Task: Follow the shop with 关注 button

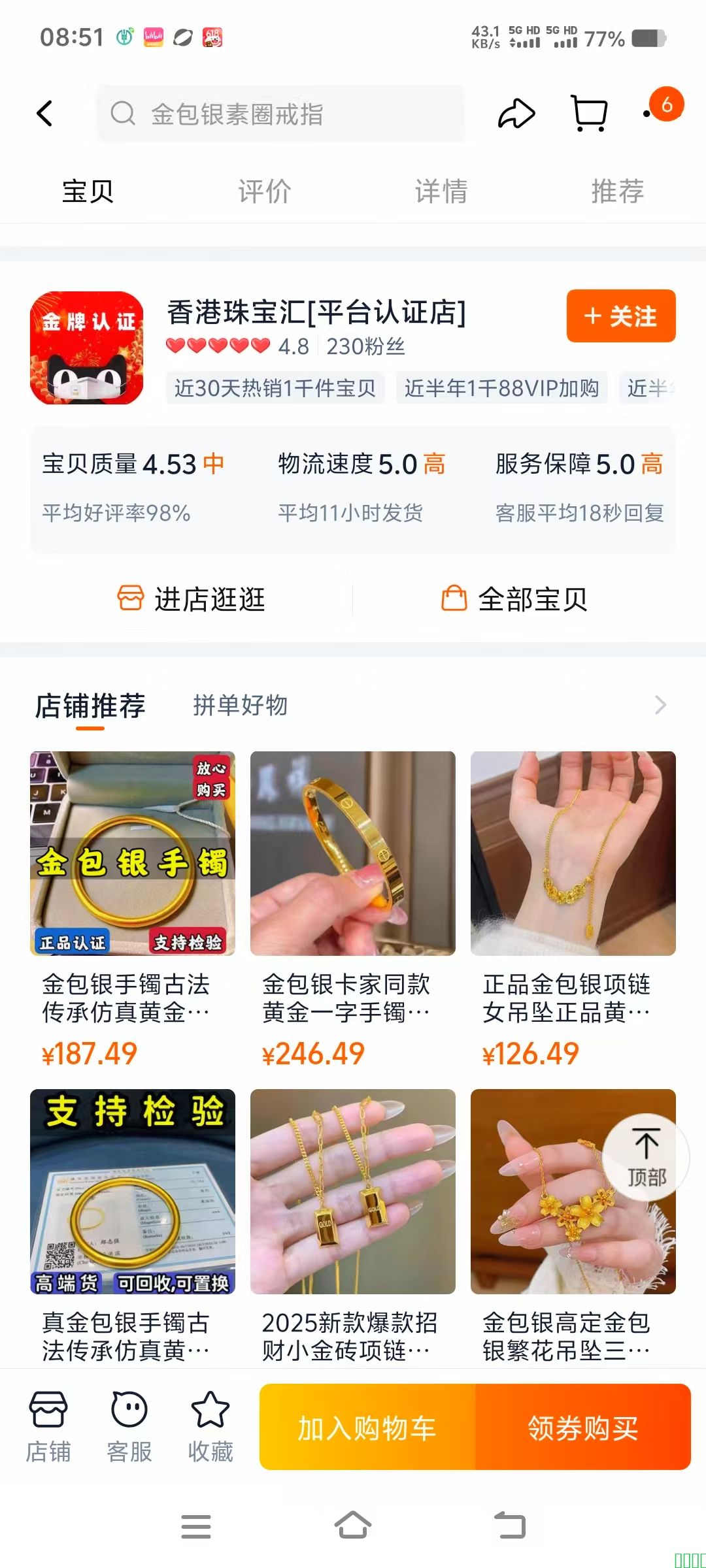Action: point(620,316)
